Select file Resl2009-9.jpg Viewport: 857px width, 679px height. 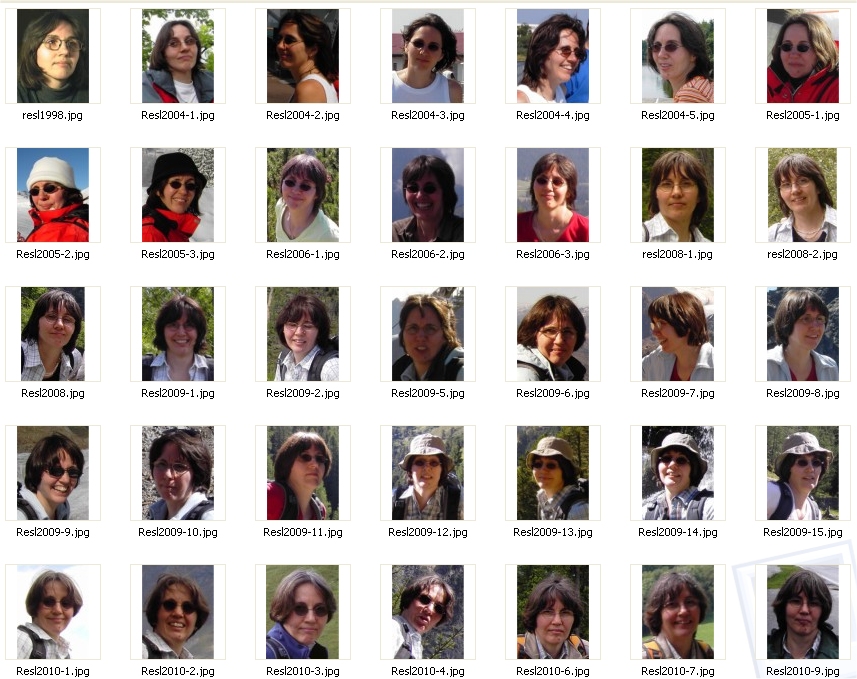(x=53, y=473)
